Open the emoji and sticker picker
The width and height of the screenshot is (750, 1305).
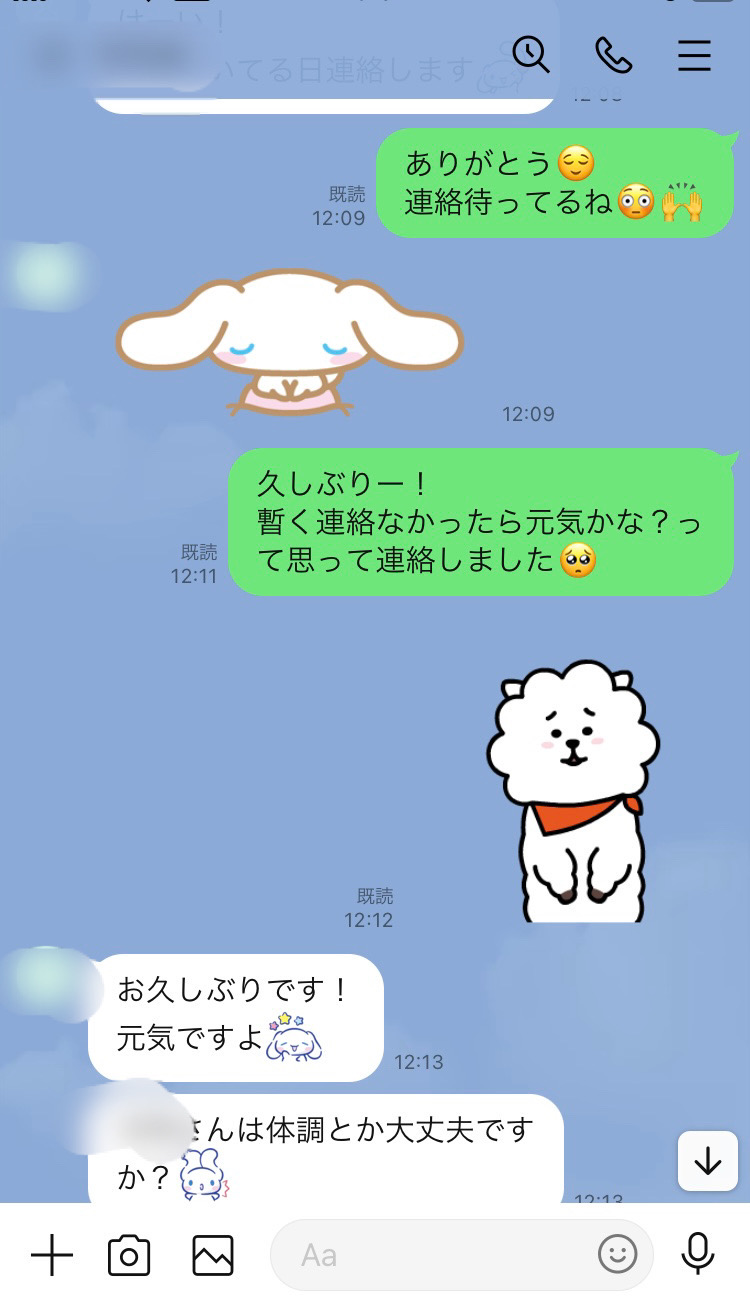click(618, 1254)
